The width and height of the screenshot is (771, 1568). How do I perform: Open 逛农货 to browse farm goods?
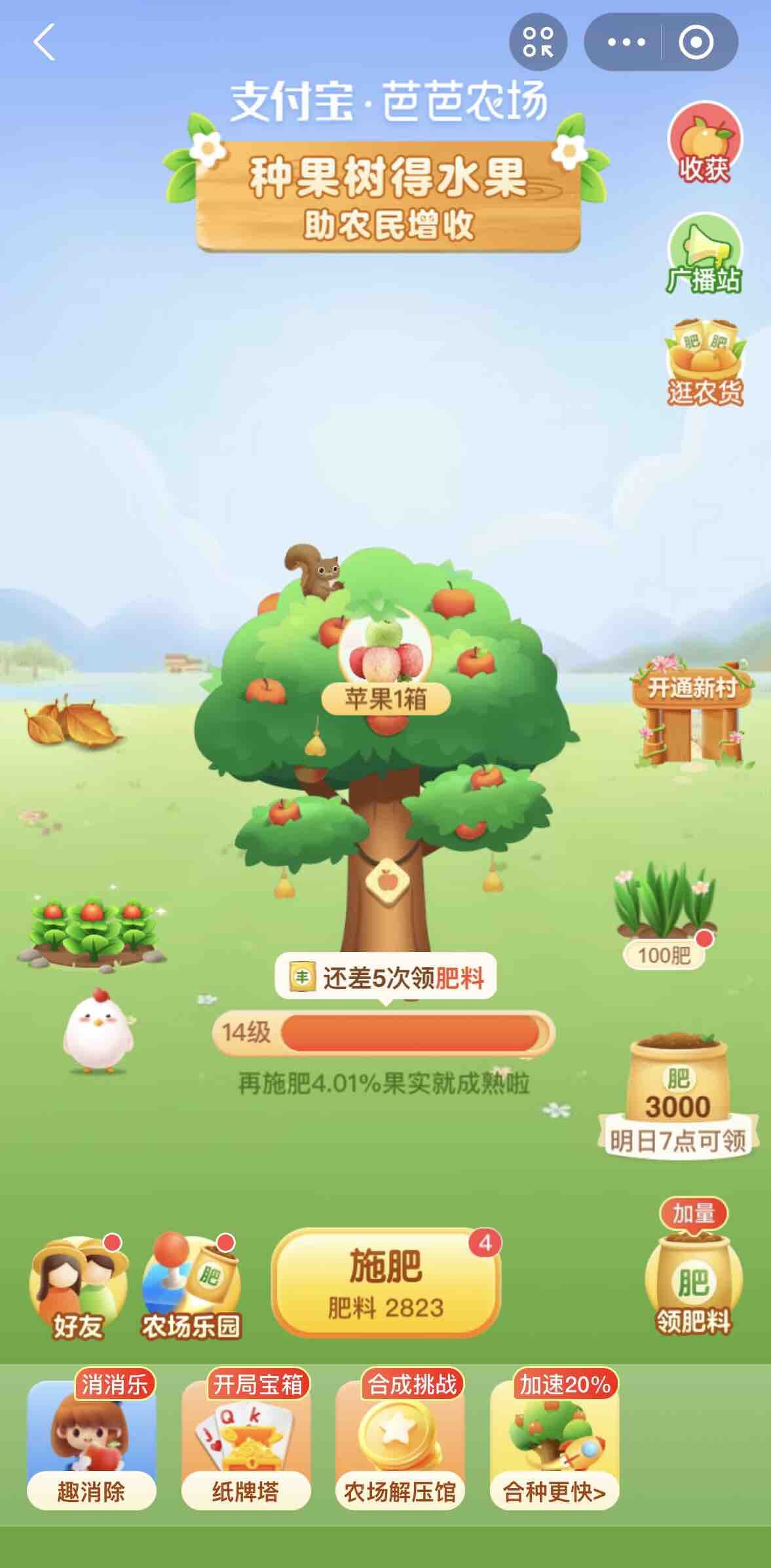(705, 362)
